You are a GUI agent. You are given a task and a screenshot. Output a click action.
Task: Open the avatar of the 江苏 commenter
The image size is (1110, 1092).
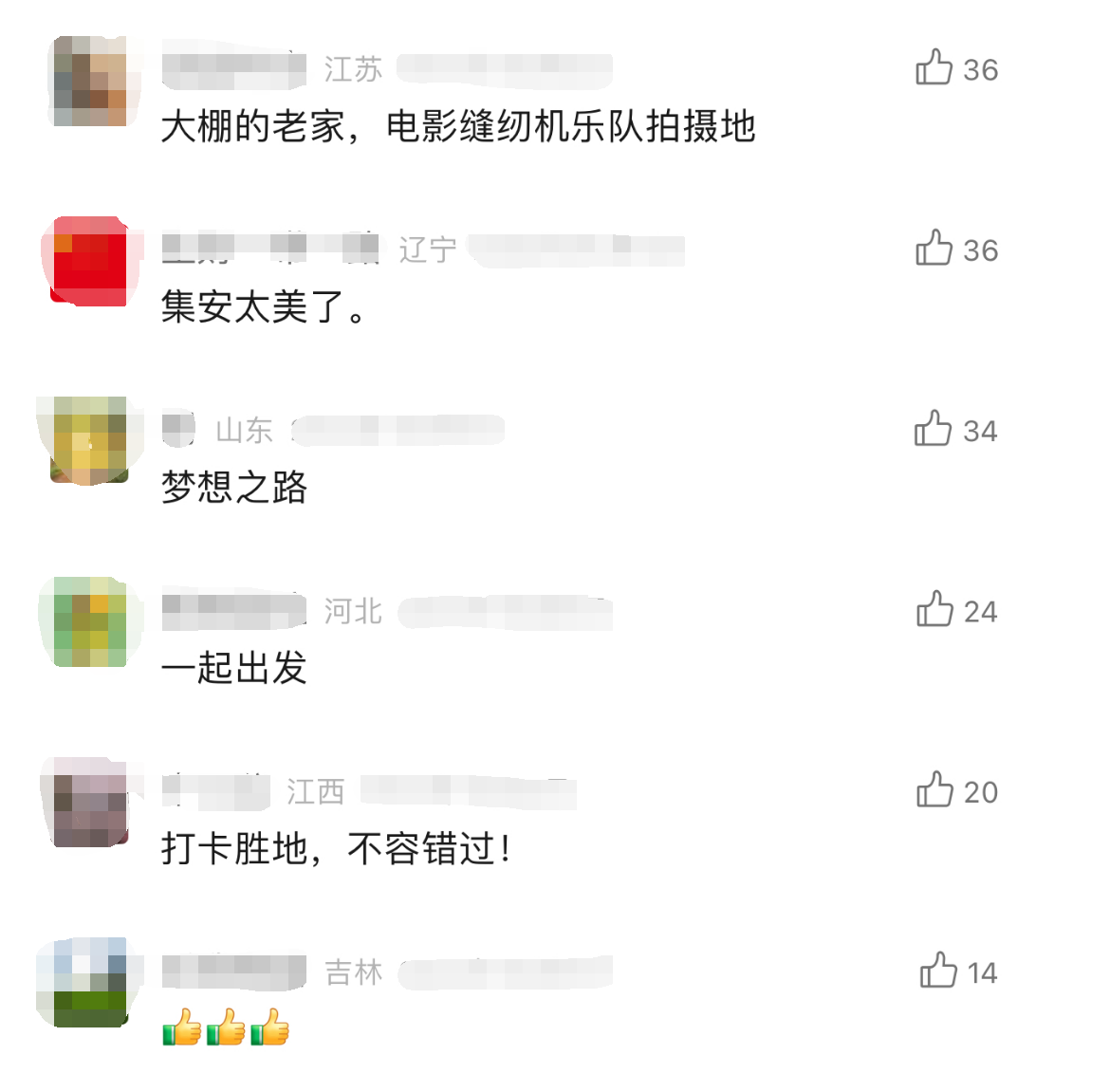[90, 82]
